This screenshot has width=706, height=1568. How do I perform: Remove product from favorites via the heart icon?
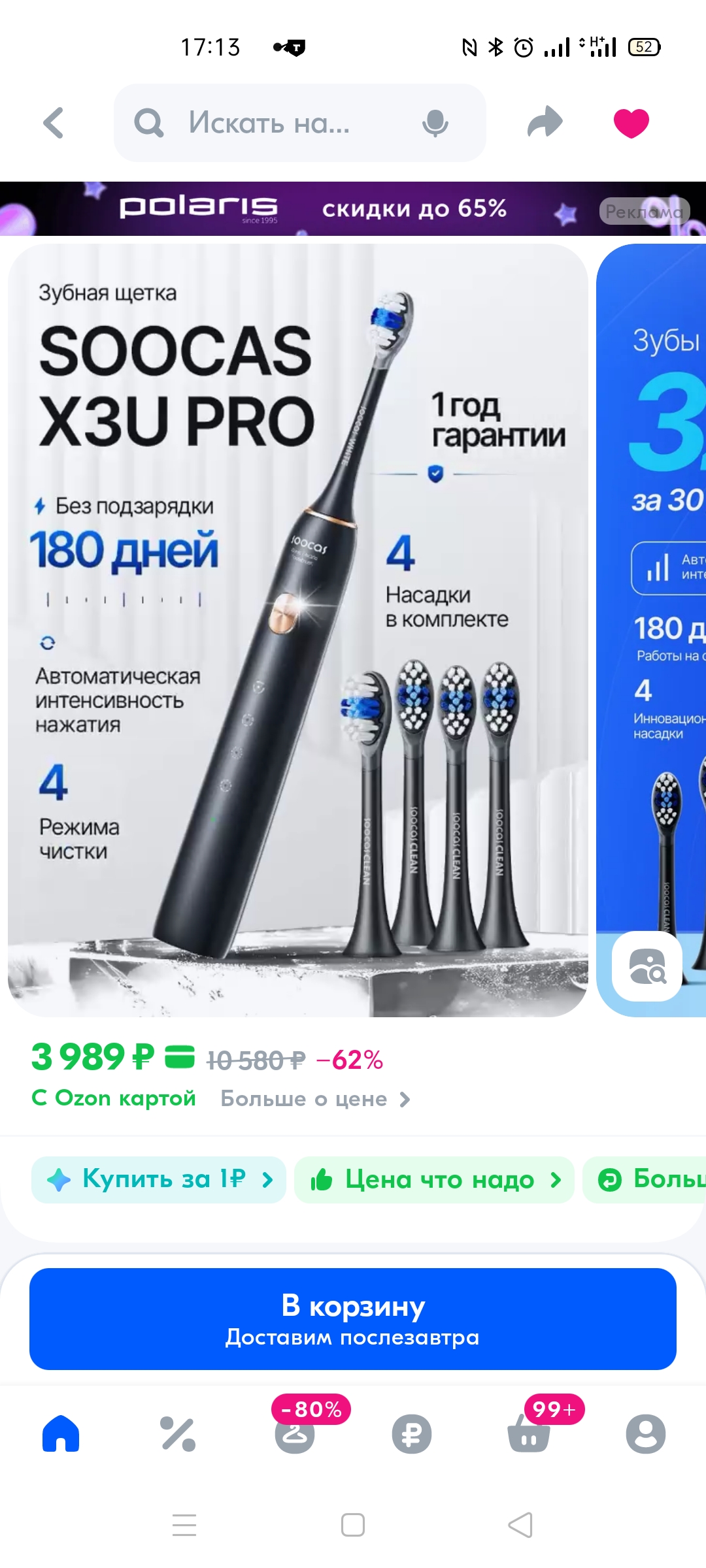pyautogui.click(x=631, y=123)
